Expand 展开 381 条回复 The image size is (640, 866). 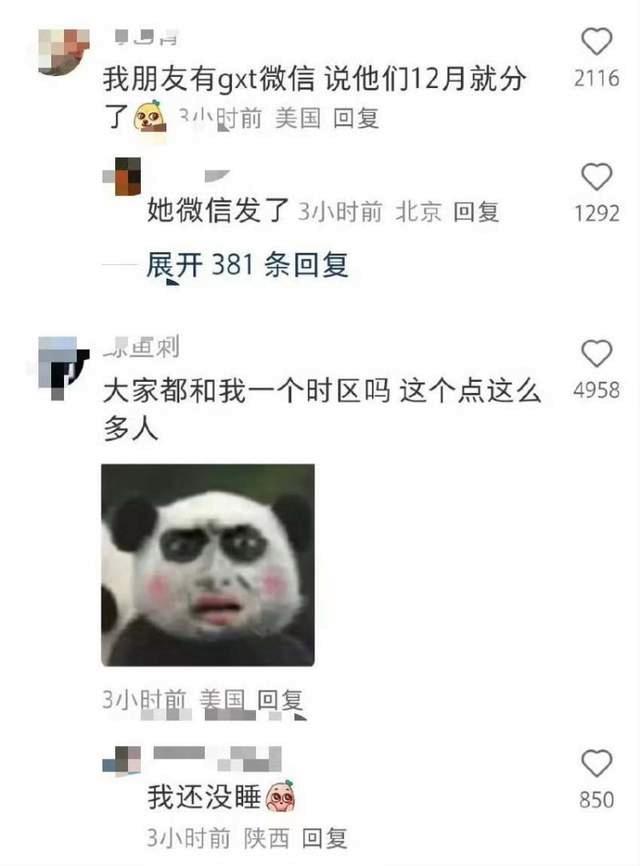(x=247, y=264)
